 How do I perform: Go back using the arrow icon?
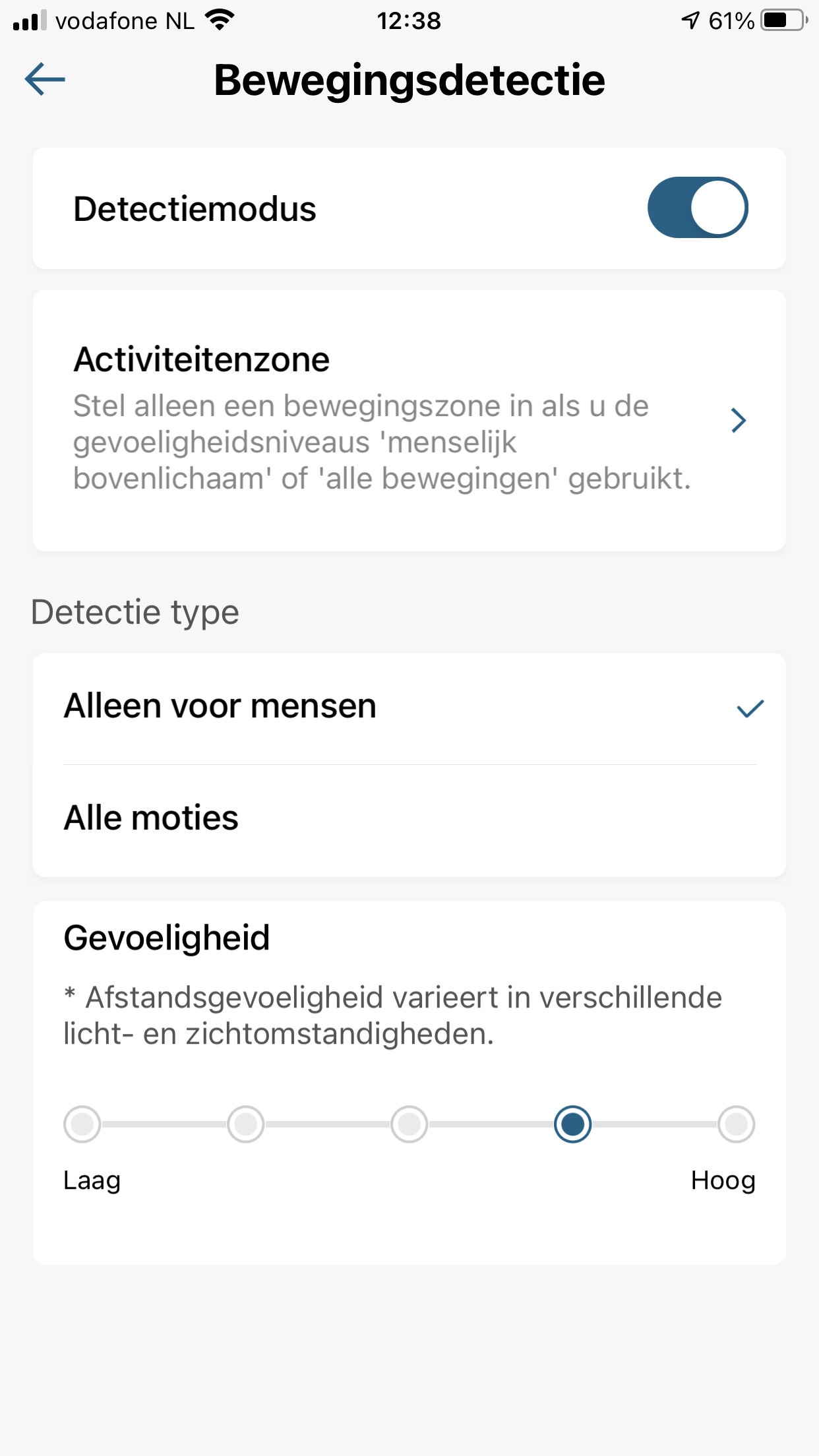point(45,80)
